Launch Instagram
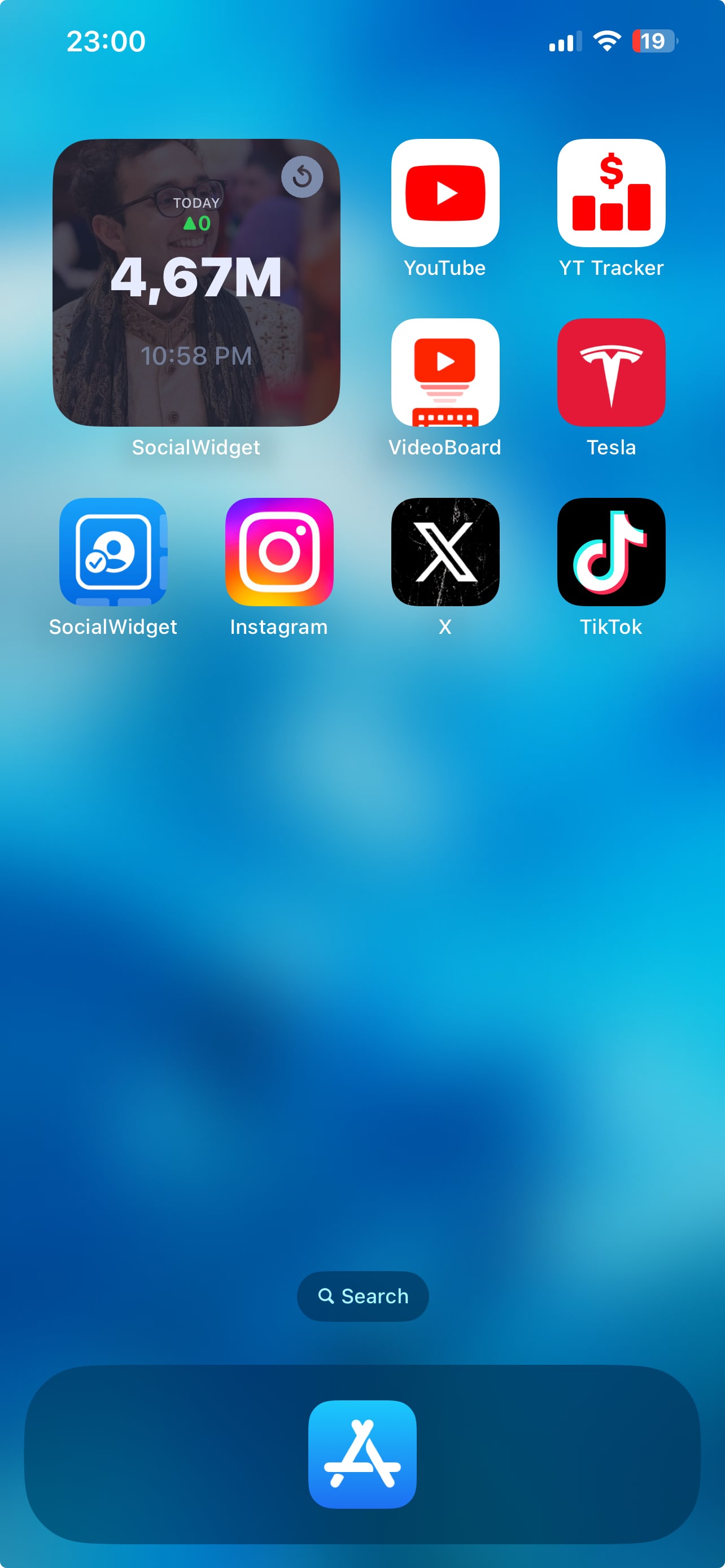Viewport: 725px width, 1568px height. point(279,551)
